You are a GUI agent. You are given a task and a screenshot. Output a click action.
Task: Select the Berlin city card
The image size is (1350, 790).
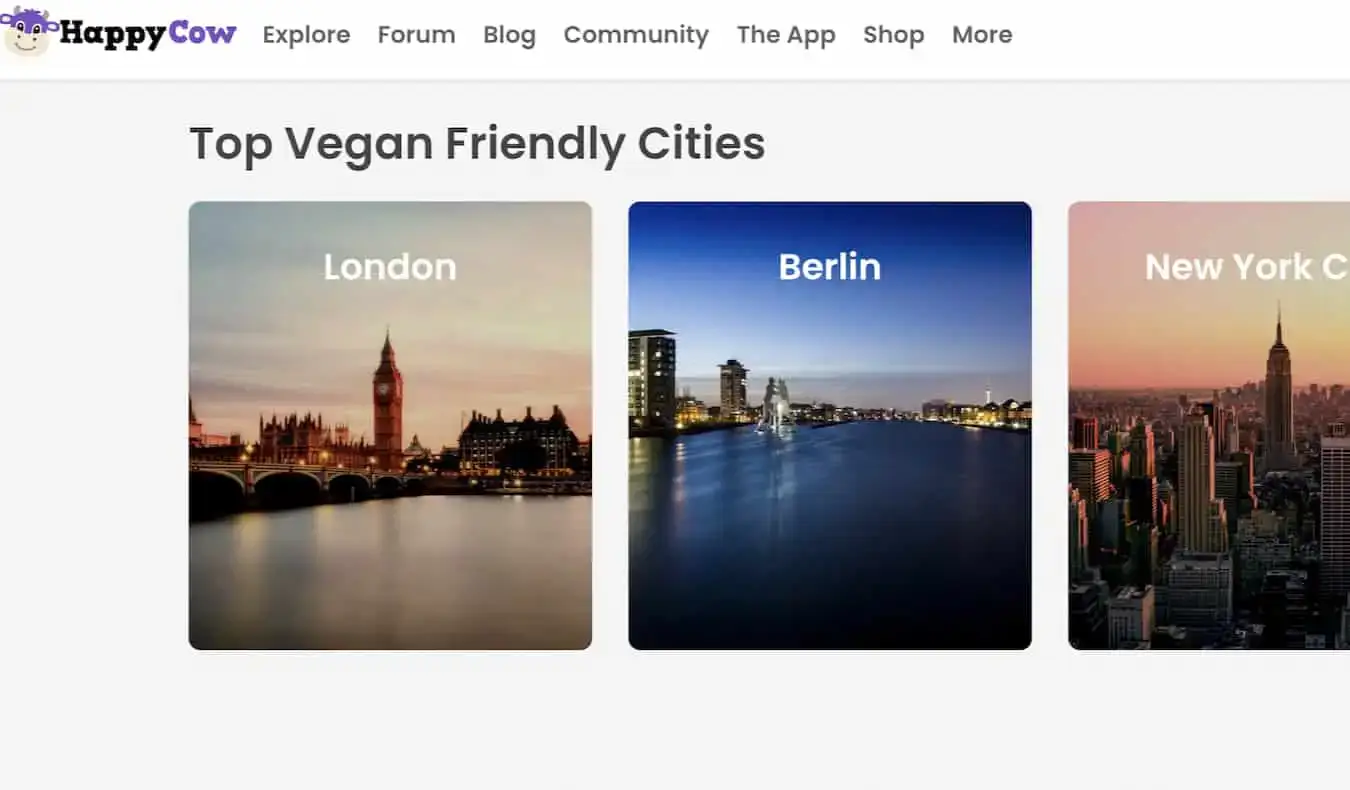[x=829, y=425]
